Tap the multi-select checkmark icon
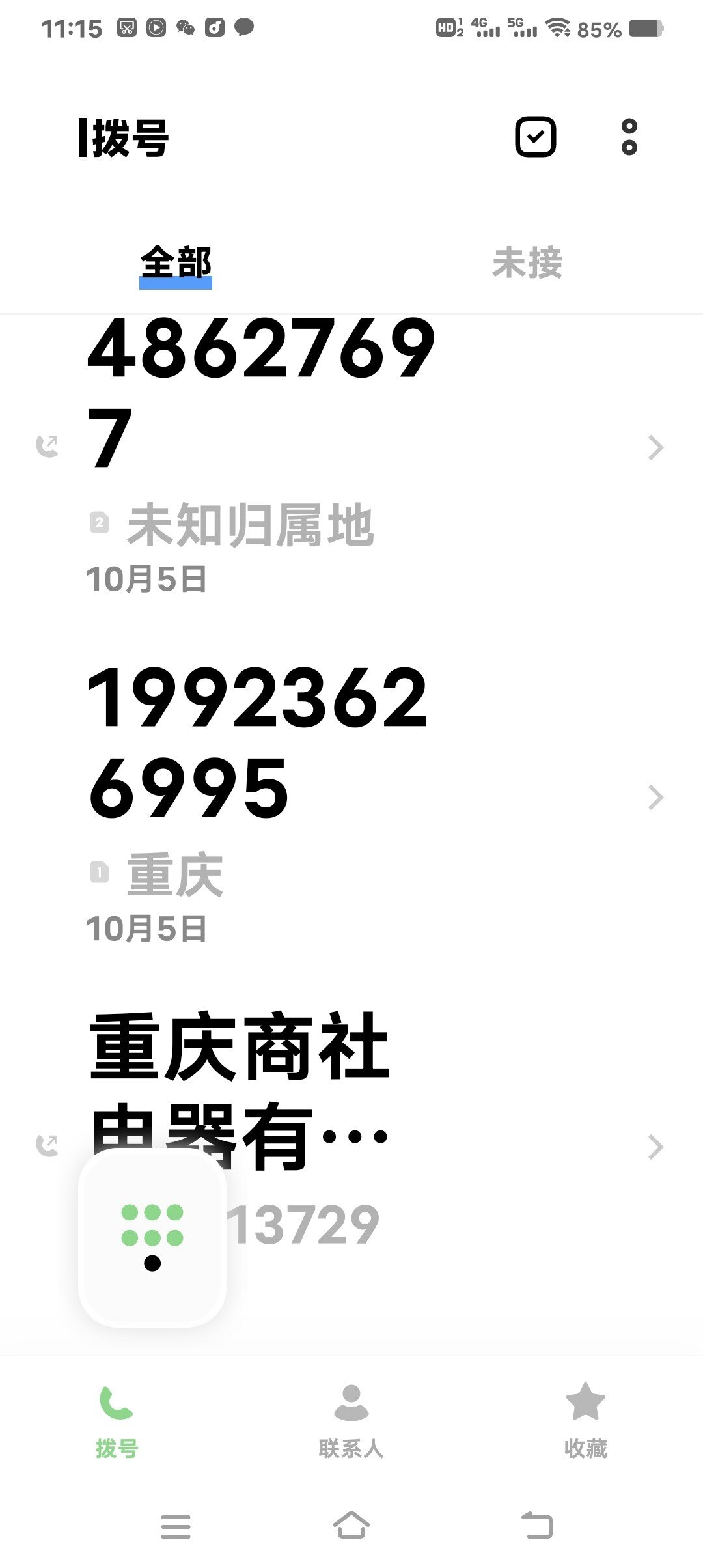 (x=535, y=137)
